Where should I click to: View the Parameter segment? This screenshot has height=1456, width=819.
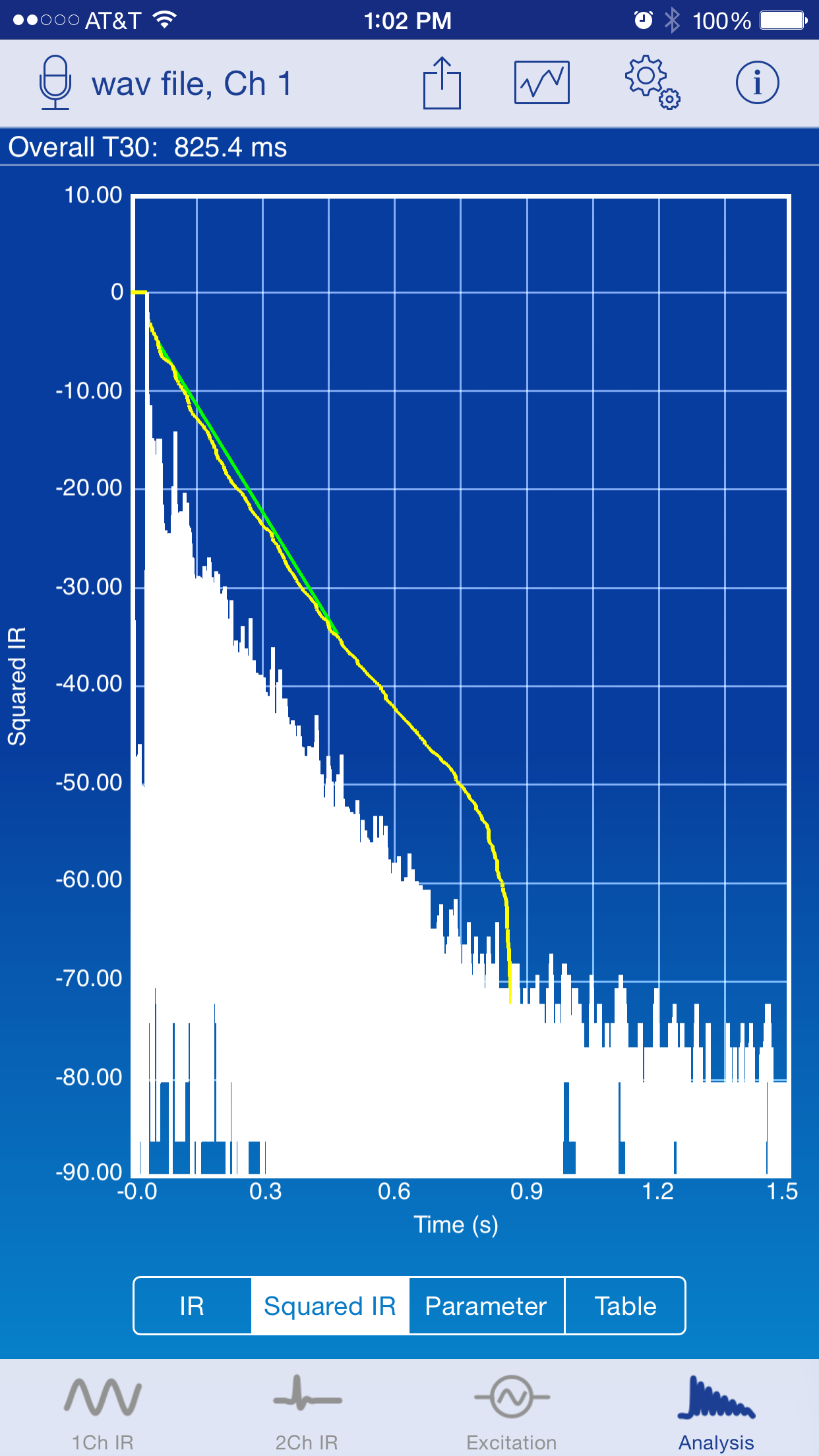click(x=486, y=1306)
